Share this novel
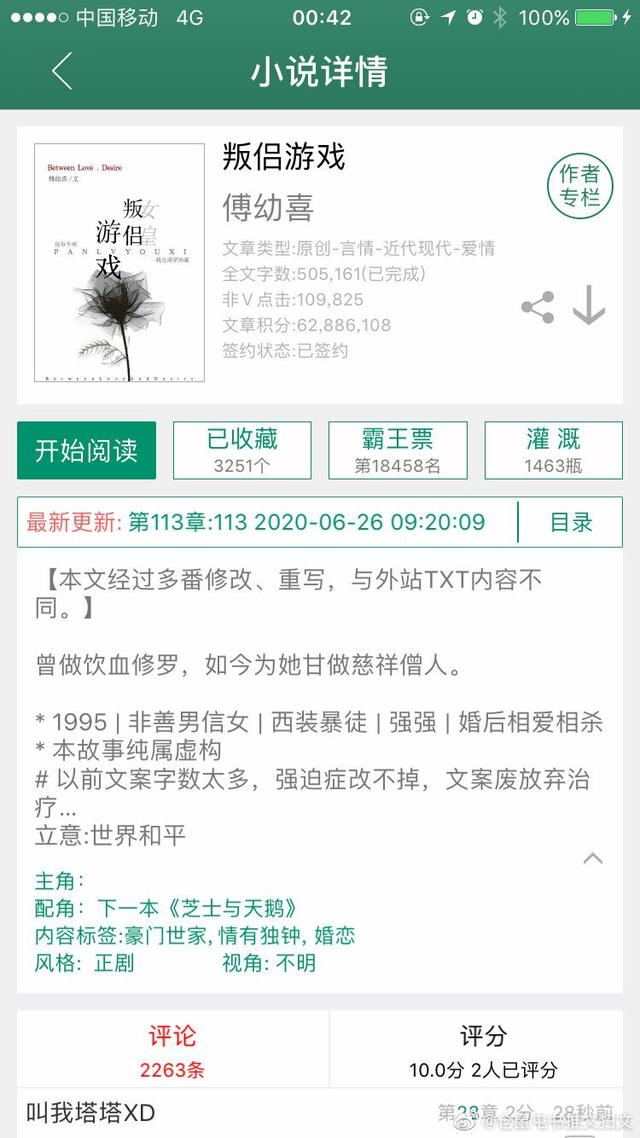 click(538, 308)
